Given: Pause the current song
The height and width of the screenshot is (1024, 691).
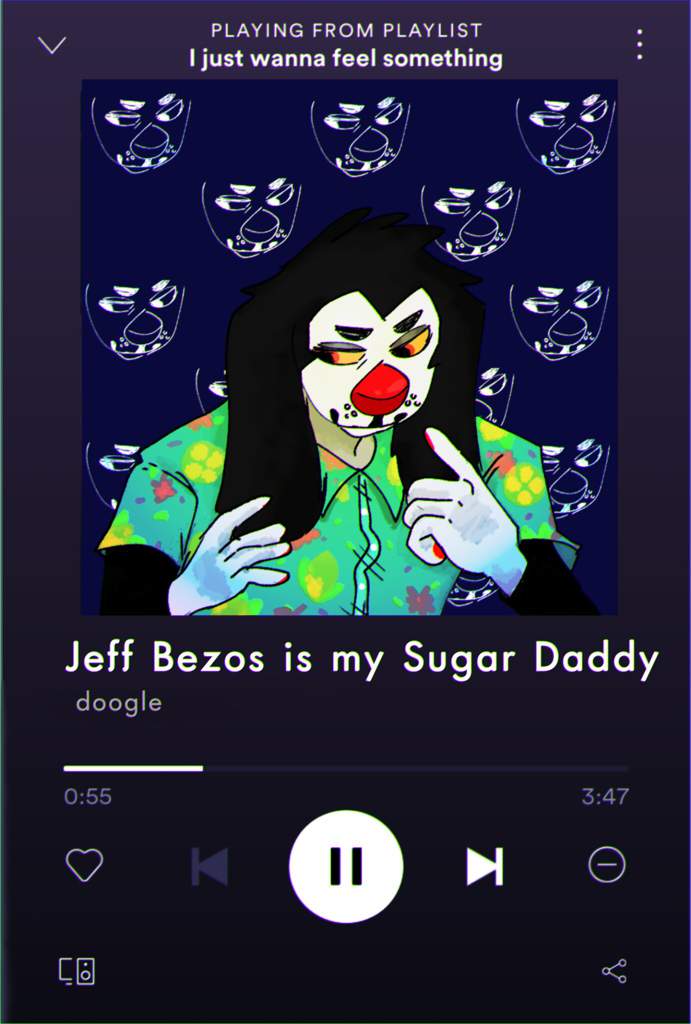Looking at the screenshot, I should pos(346,866).
